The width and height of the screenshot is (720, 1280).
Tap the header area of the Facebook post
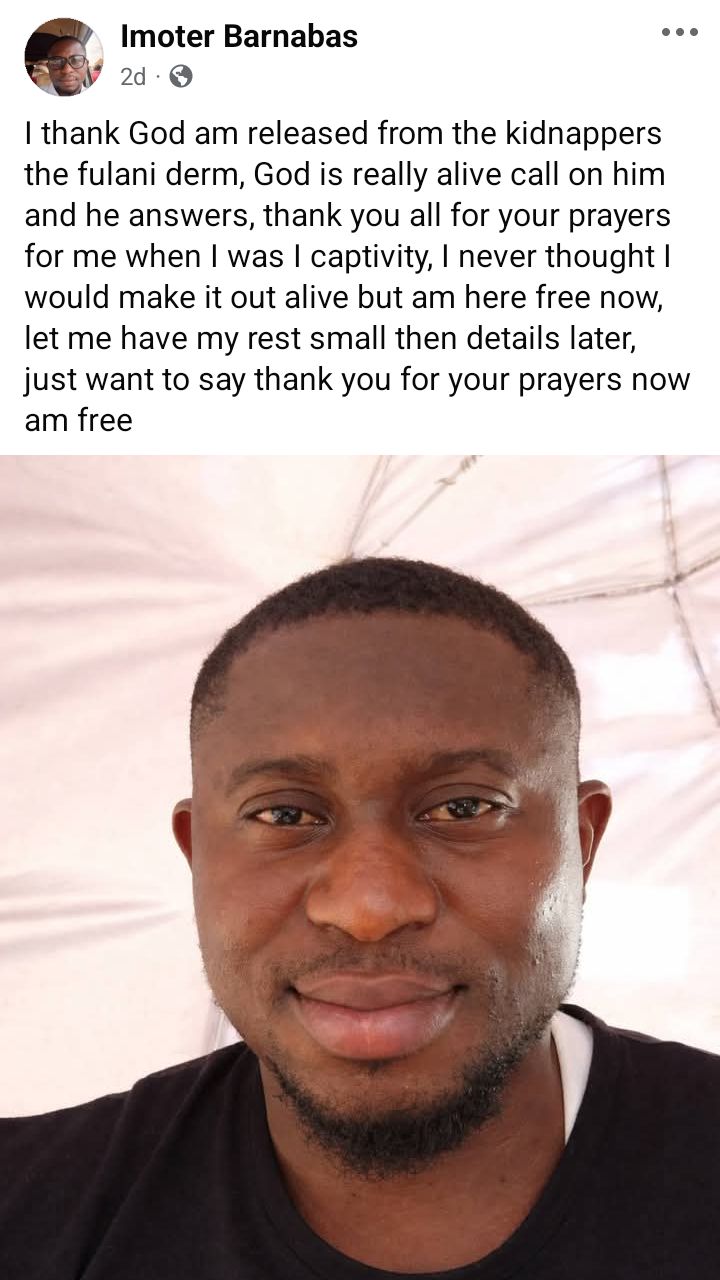tap(360, 50)
